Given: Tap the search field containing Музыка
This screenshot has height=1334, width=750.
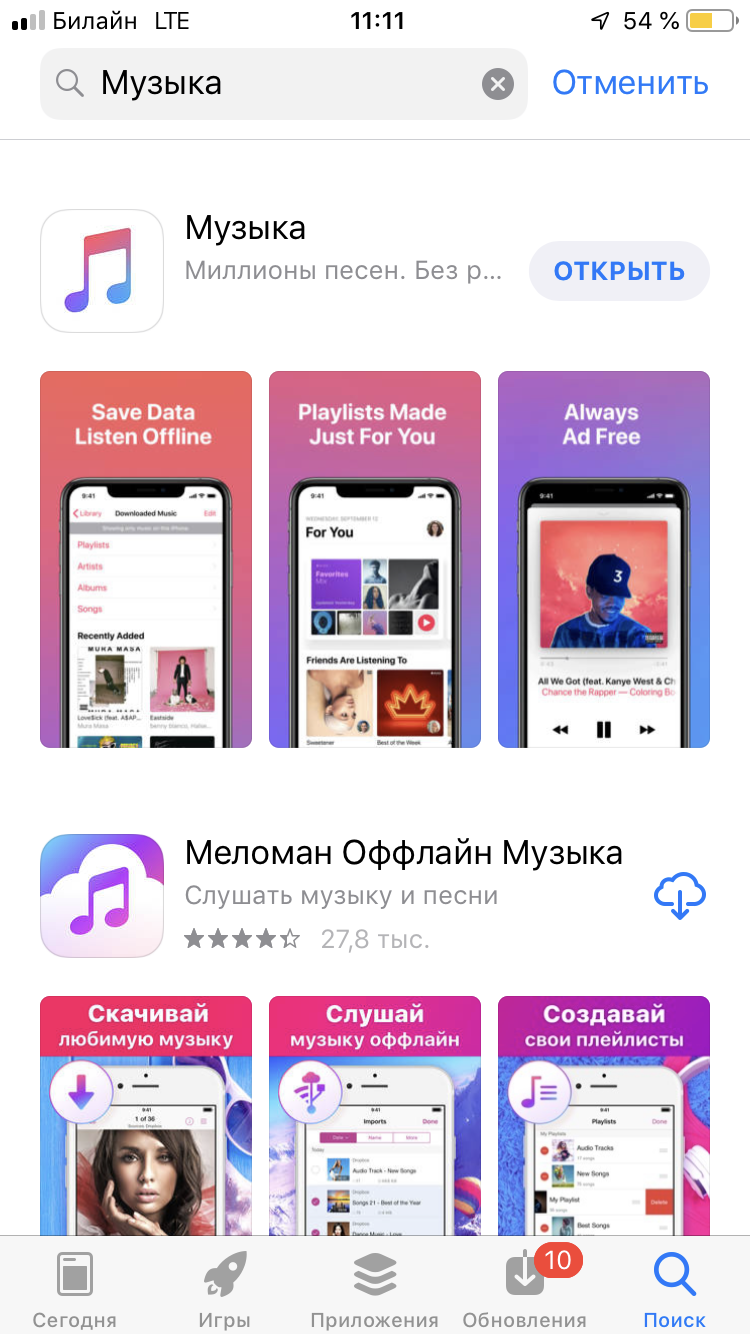Looking at the screenshot, I should (x=283, y=84).
